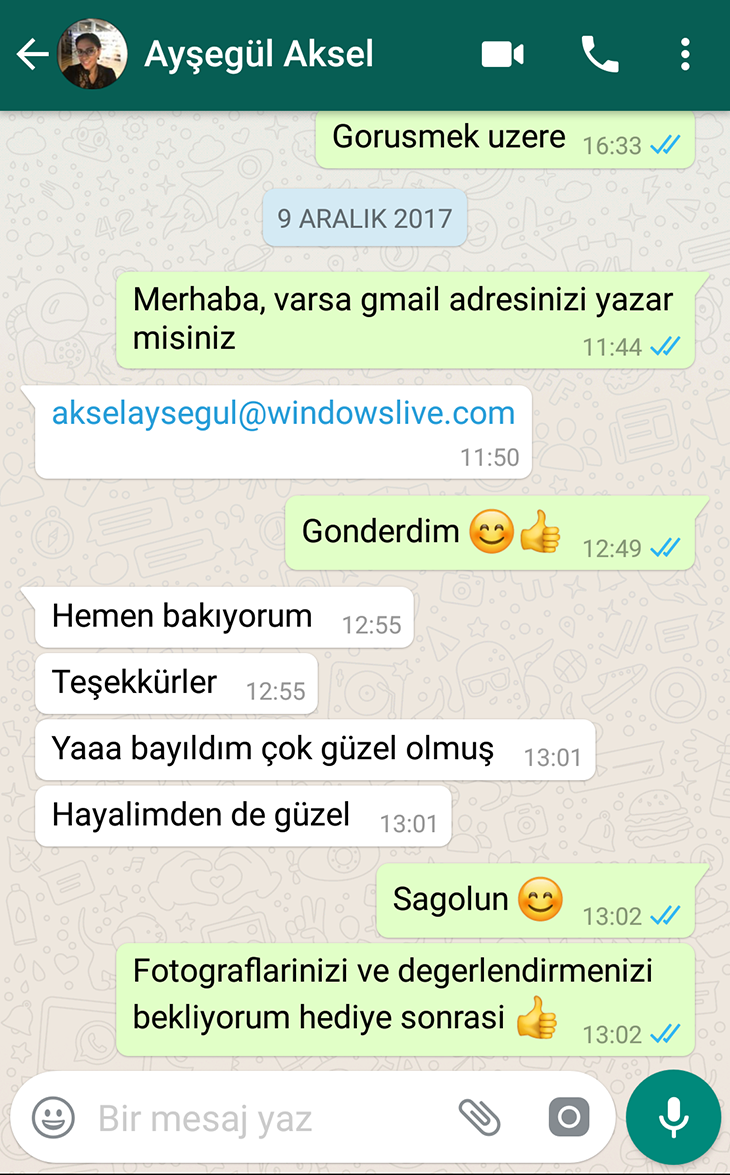The width and height of the screenshot is (730, 1175).
Task: Go back to the chat list
Action: point(32,55)
